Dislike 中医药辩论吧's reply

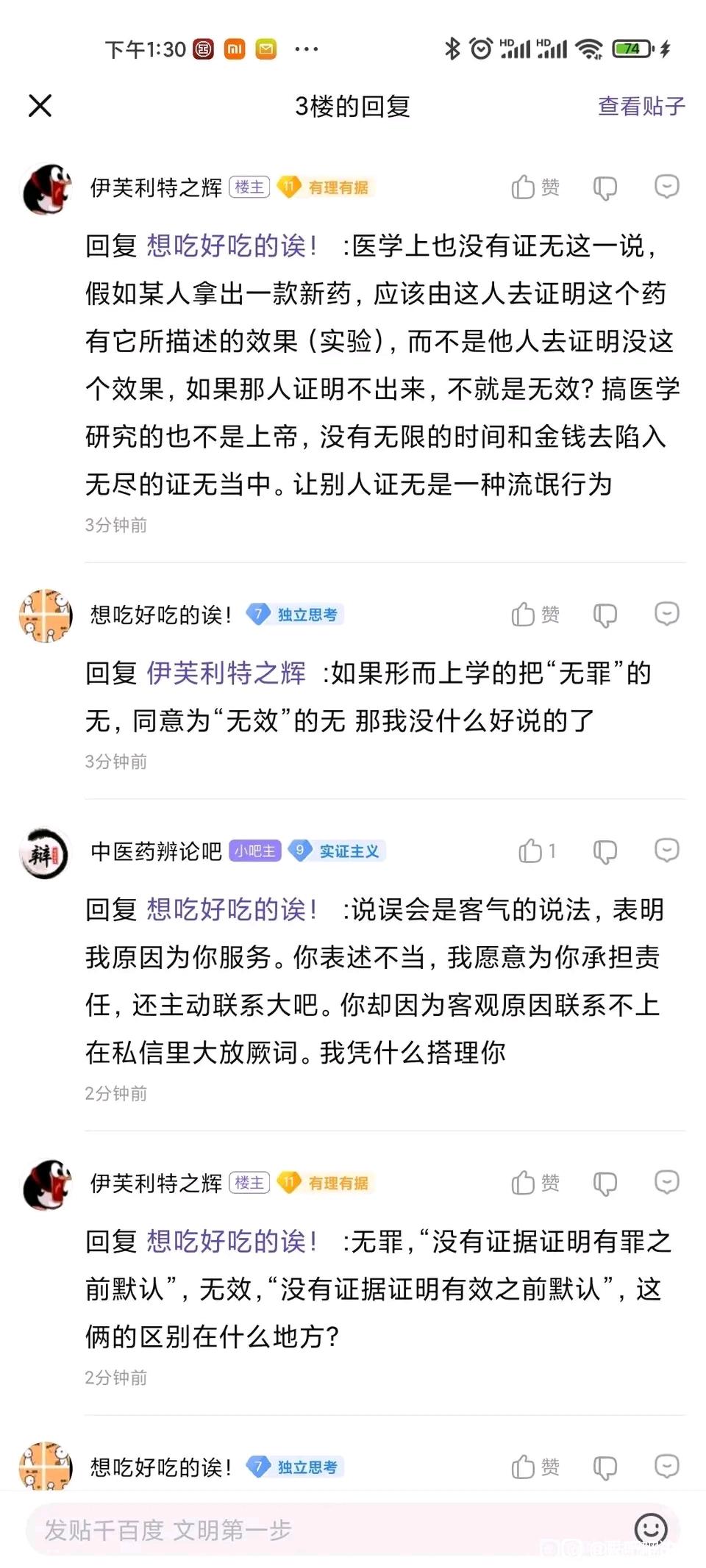point(605,851)
